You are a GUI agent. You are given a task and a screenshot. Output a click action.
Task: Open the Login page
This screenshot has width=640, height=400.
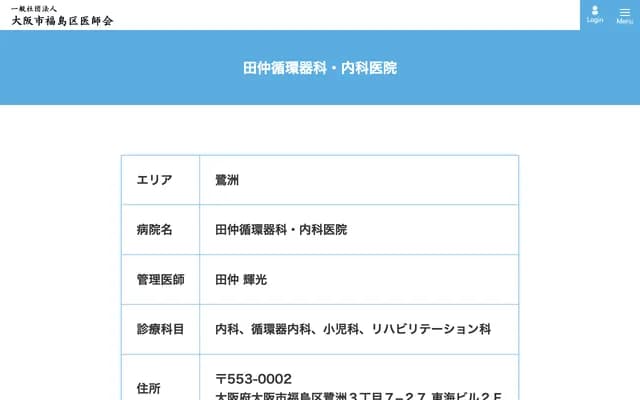pyautogui.click(x=595, y=14)
